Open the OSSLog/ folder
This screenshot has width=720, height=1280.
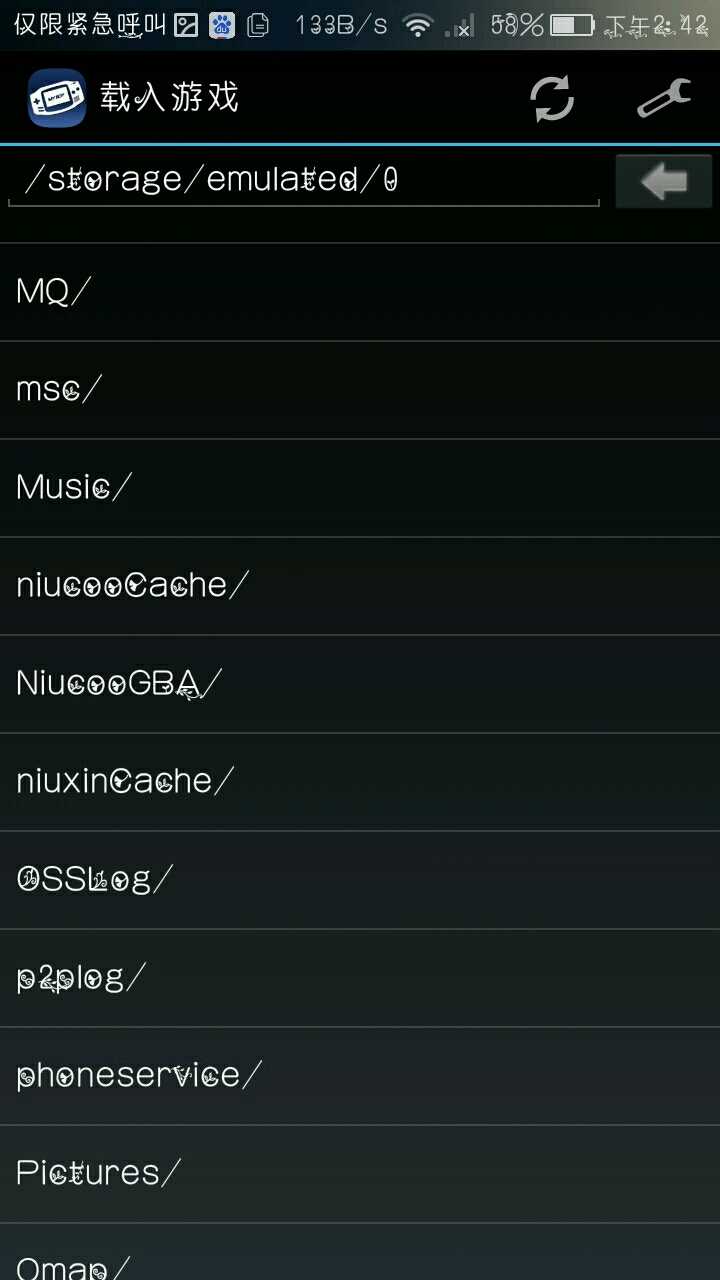pyautogui.click(x=360, y=880)
